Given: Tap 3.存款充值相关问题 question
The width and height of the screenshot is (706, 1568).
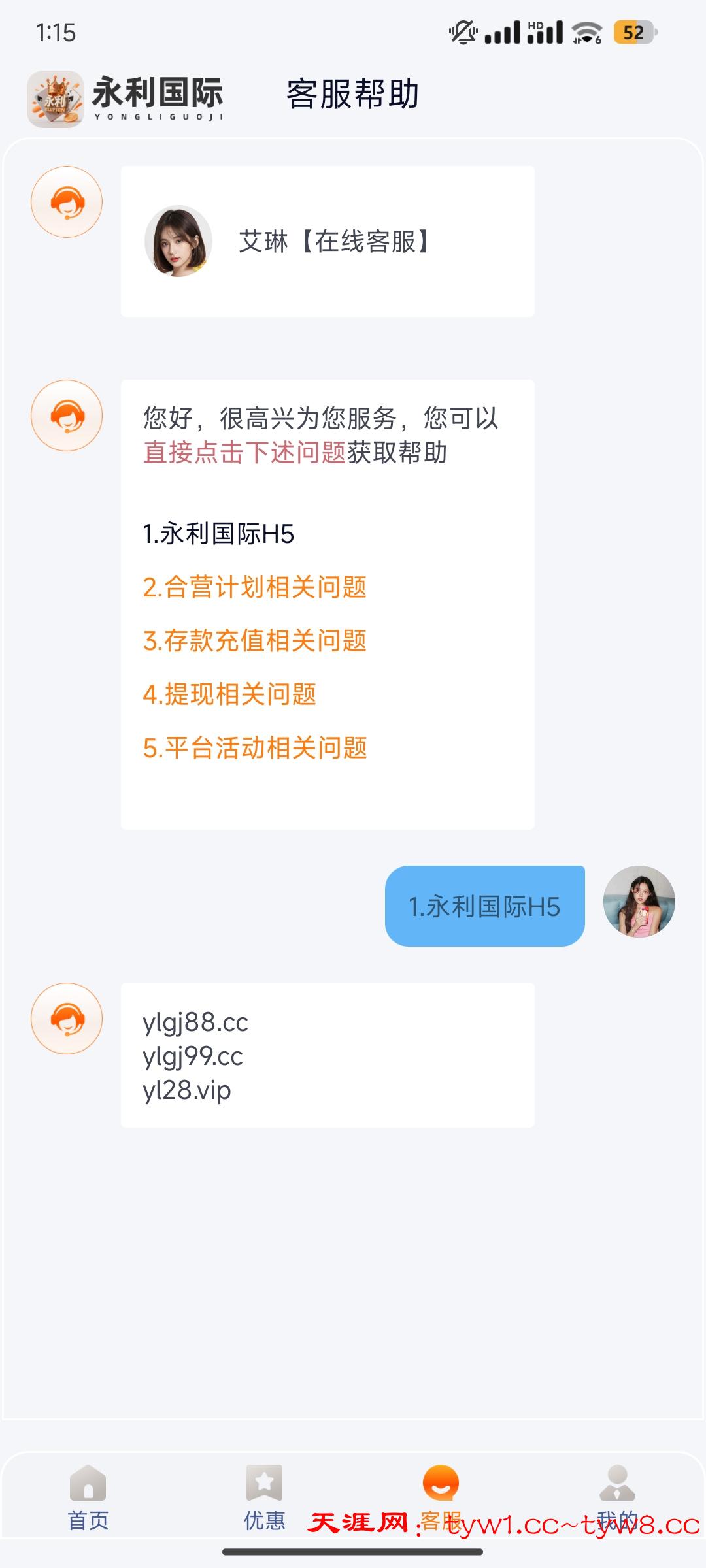Looking at the screenshot, I should [254, 640].
